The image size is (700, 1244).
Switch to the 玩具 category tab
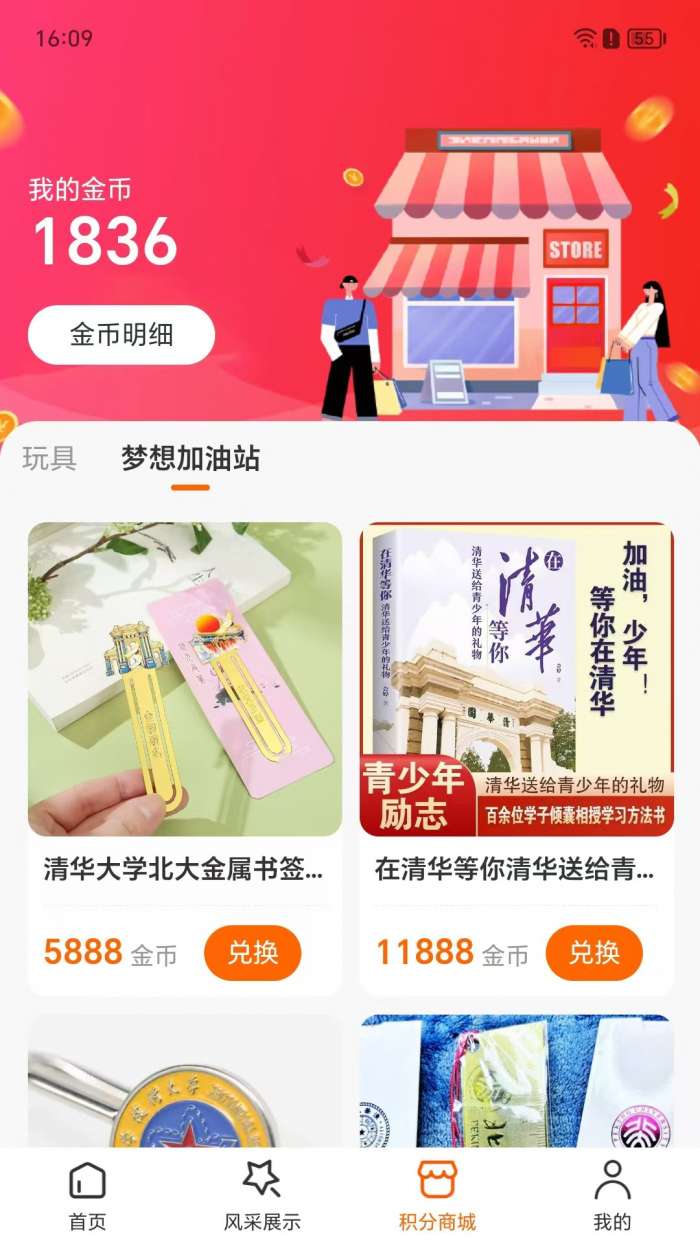(50, 459)
